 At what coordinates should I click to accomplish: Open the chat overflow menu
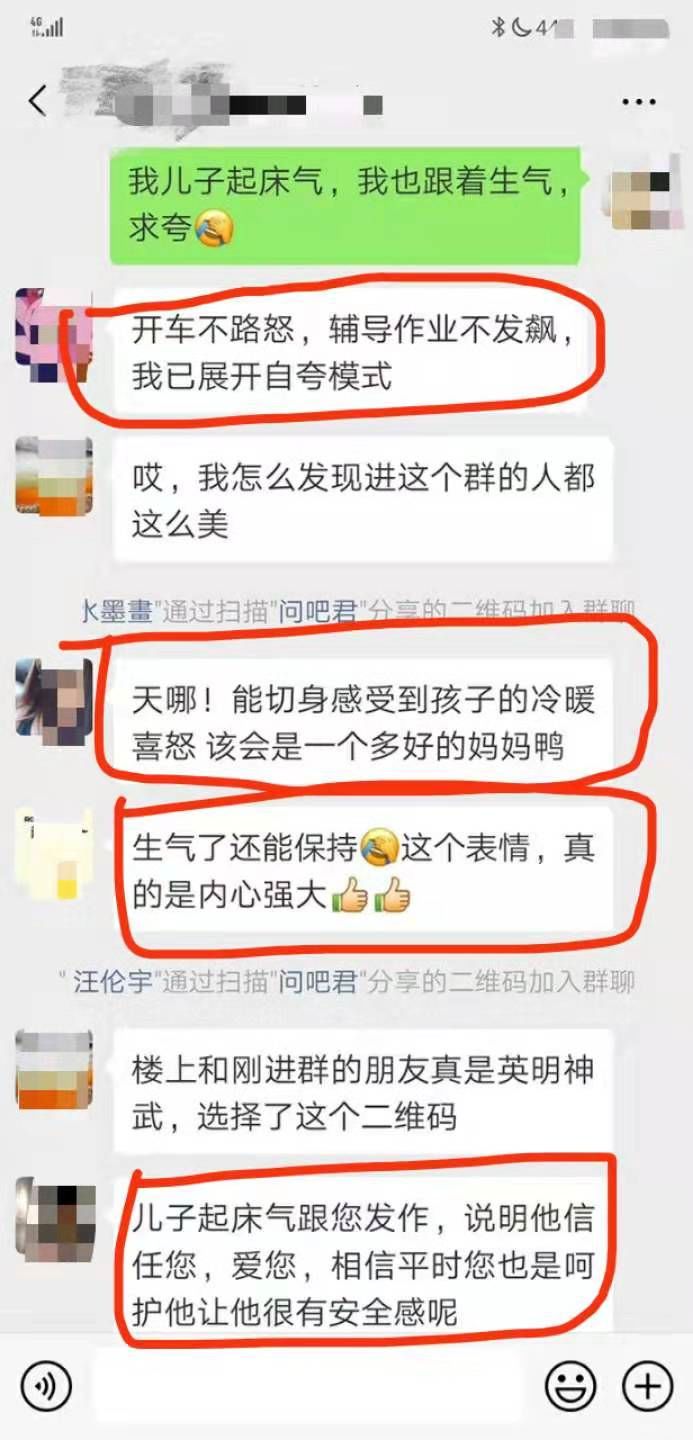click(638, 101)
